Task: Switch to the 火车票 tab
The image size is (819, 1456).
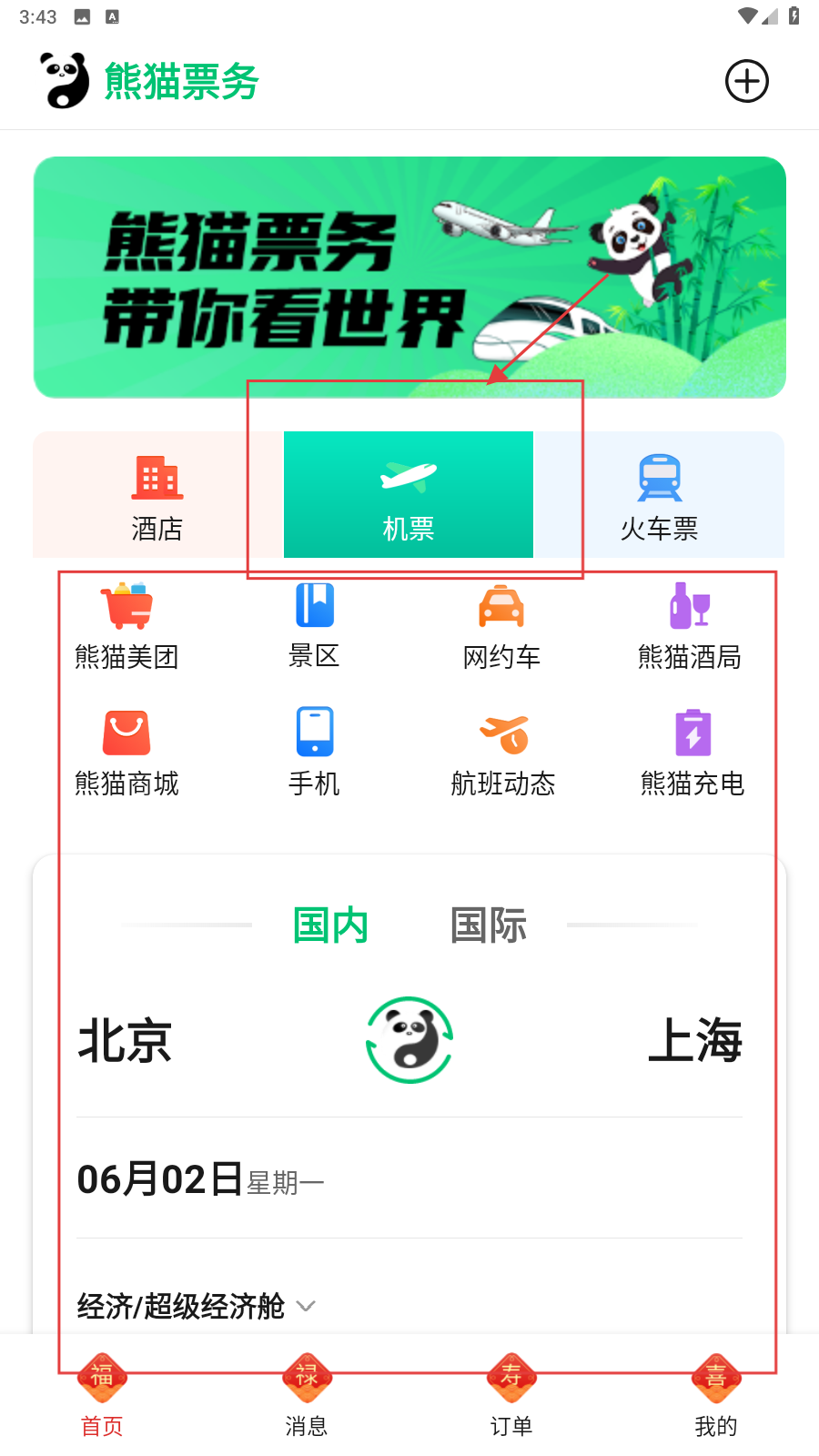Action: coord(659,496)
